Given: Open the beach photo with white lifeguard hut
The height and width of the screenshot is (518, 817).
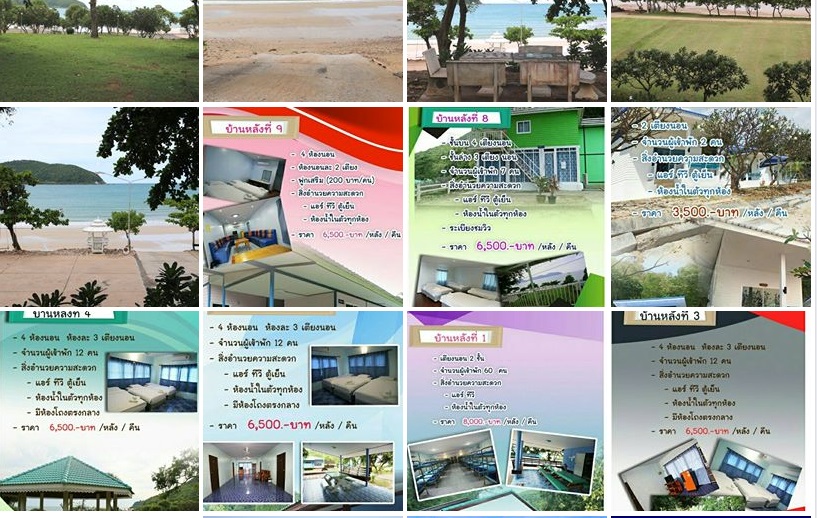Looking at the screenshot, I should point(99,206).
